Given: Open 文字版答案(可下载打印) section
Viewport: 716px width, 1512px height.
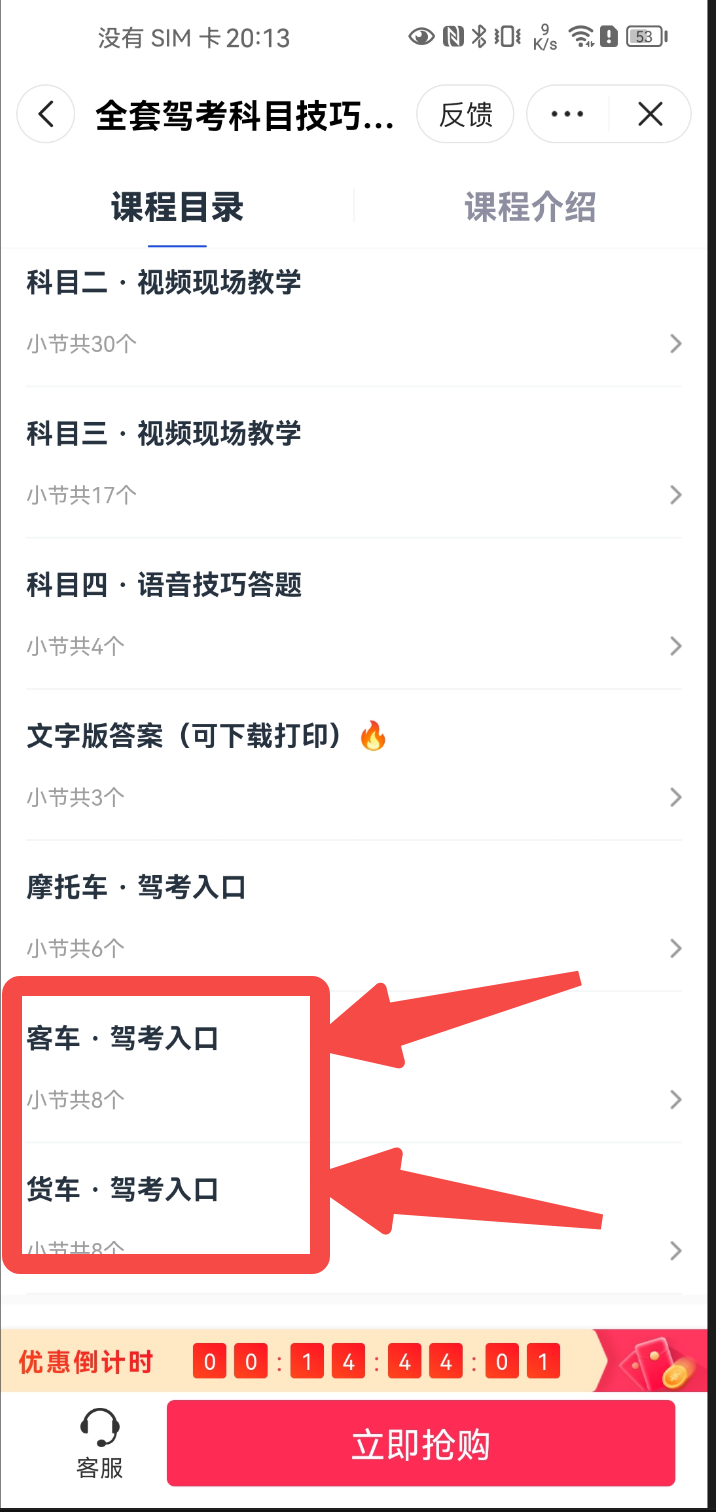Looking at the screenshot, I should coord(354,765).
